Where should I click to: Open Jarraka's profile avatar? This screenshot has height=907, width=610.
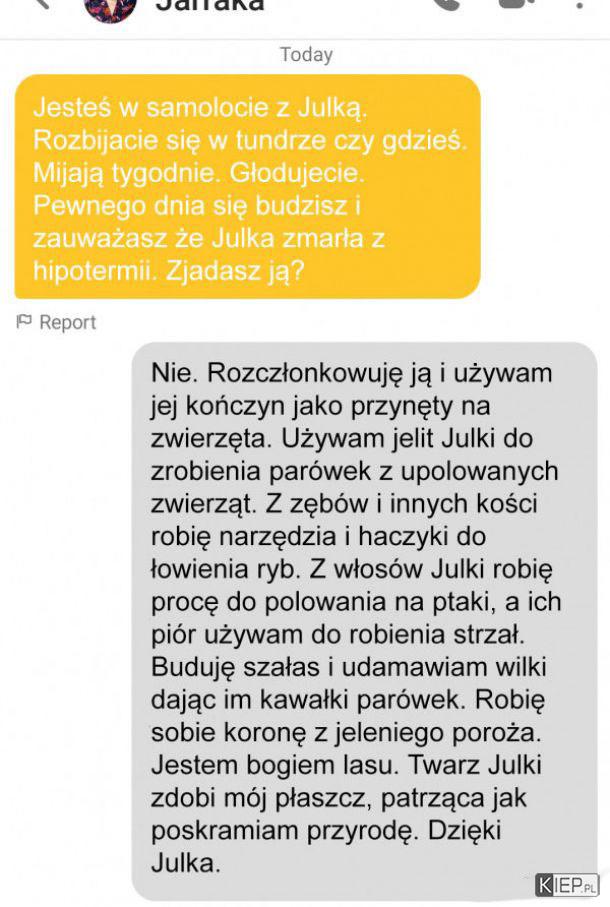[x=110, y=6]
